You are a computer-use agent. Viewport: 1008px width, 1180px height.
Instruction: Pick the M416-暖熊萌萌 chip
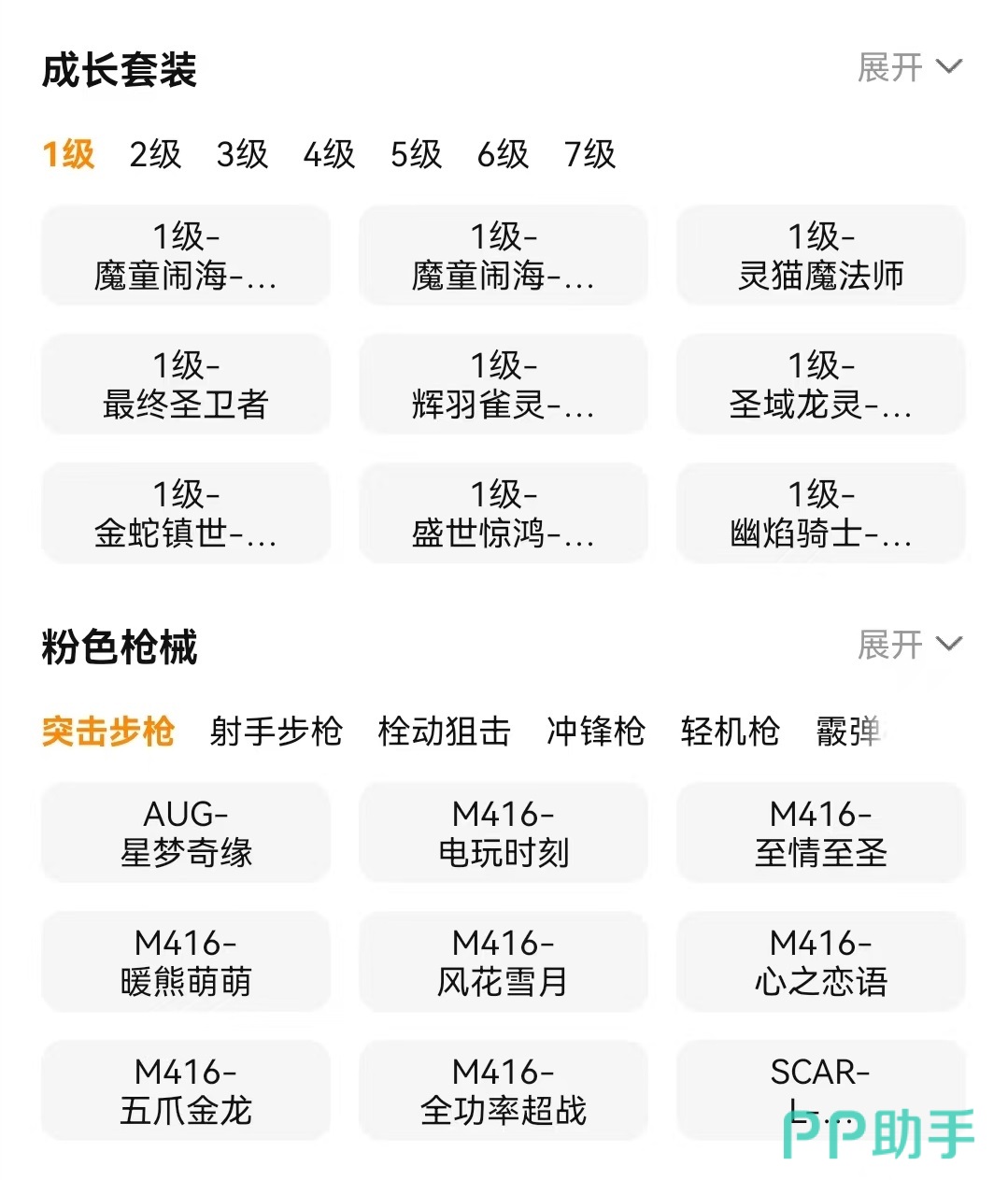(x=186, y=961)
